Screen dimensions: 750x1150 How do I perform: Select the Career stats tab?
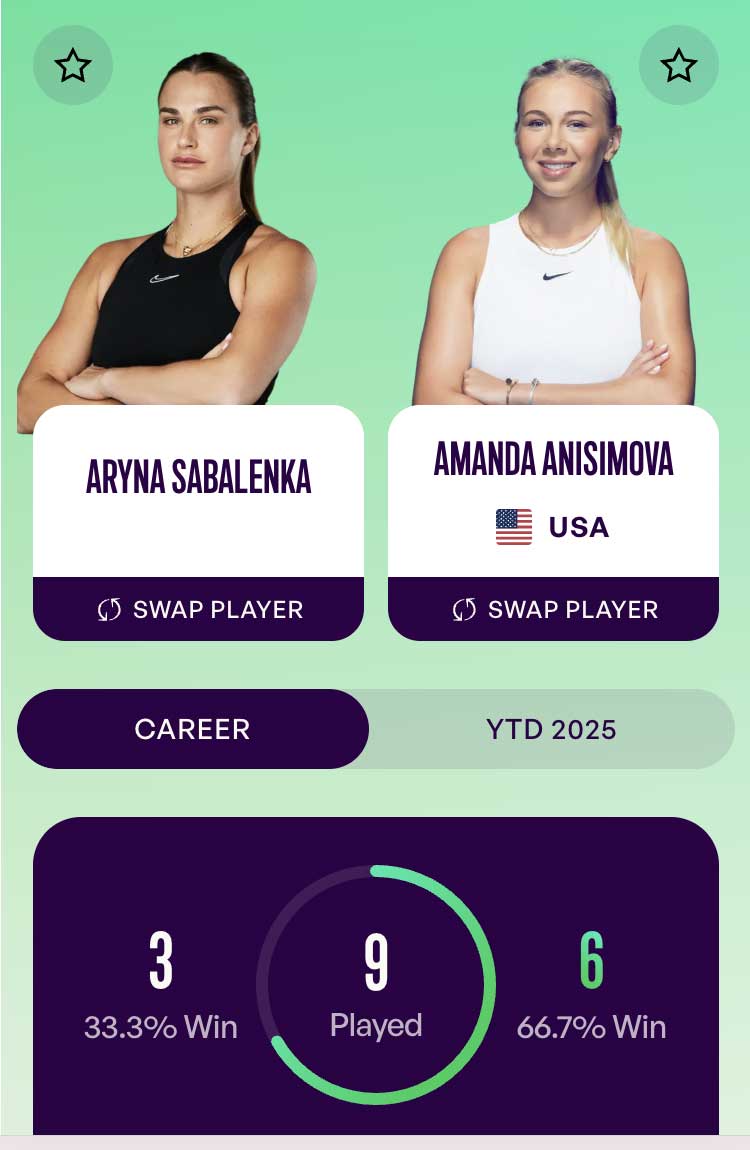[x=193, y=729]
